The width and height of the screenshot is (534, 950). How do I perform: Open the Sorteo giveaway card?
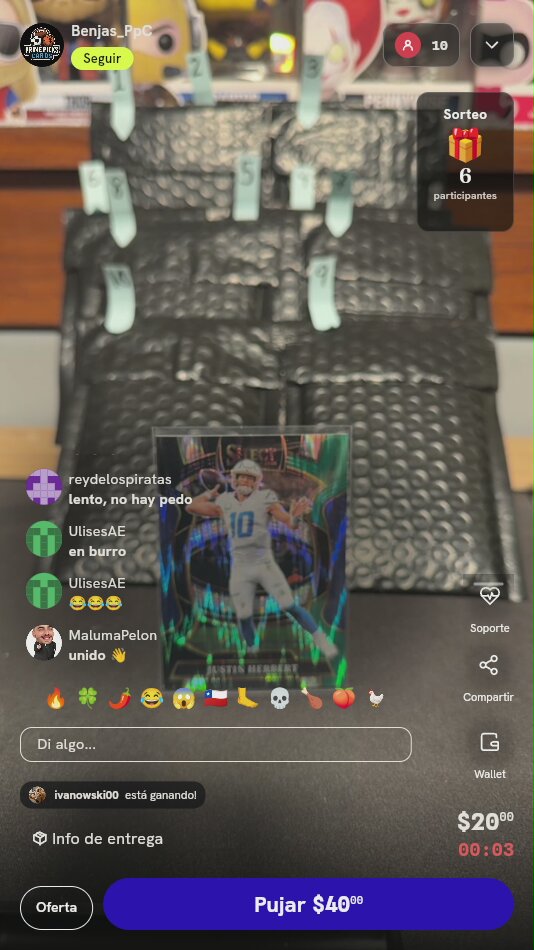(x=465, y=161)
